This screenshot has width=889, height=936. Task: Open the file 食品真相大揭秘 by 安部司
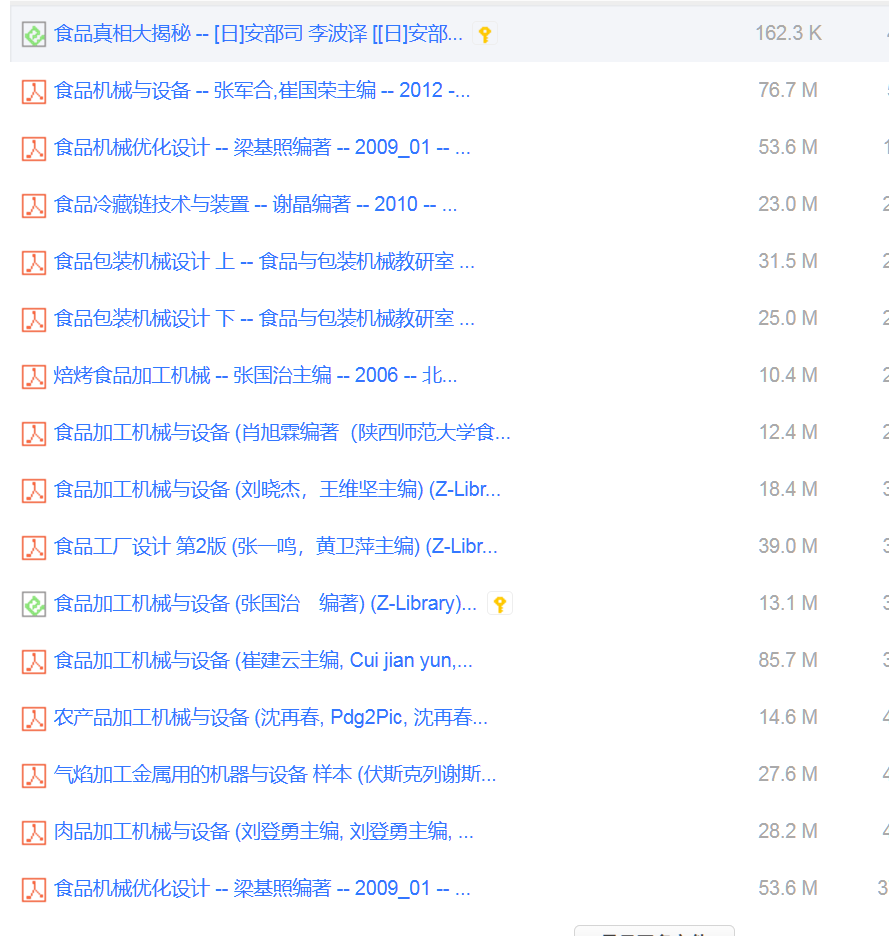point(258,34)
